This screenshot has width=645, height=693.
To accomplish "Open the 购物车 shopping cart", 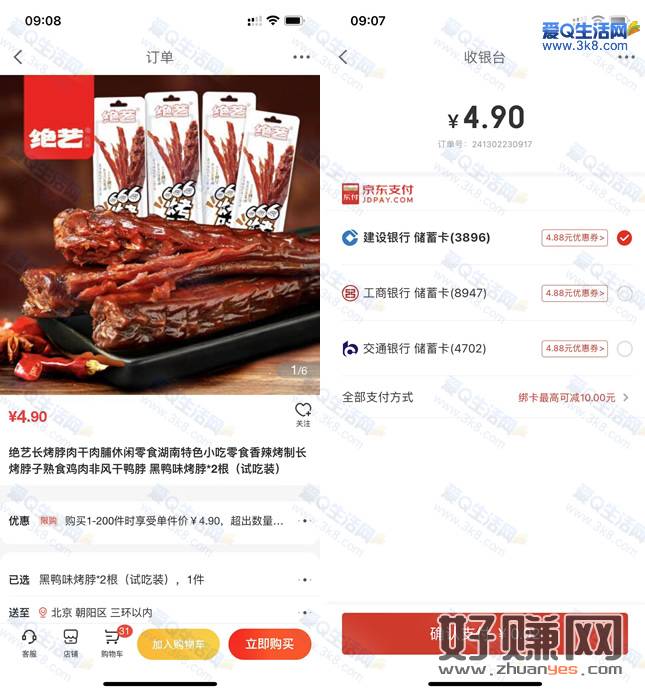I will [x=113, y=642].
